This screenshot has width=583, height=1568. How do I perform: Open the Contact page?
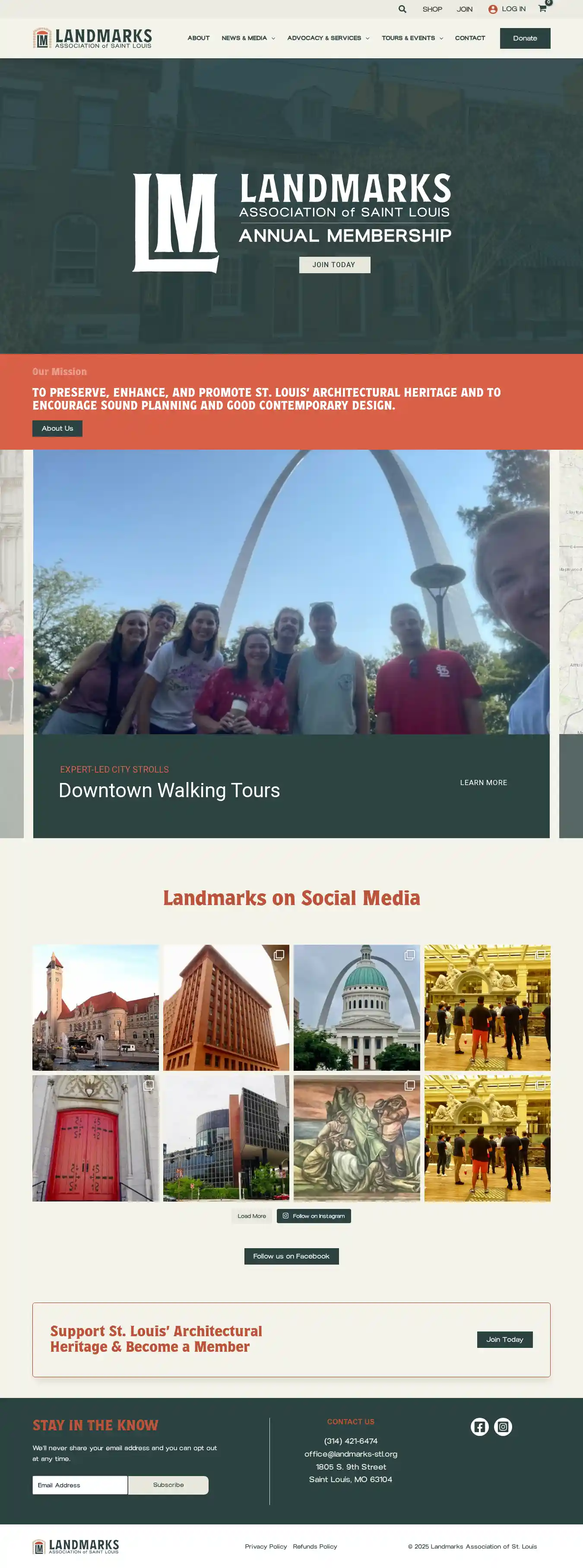(x=470, y=38)
